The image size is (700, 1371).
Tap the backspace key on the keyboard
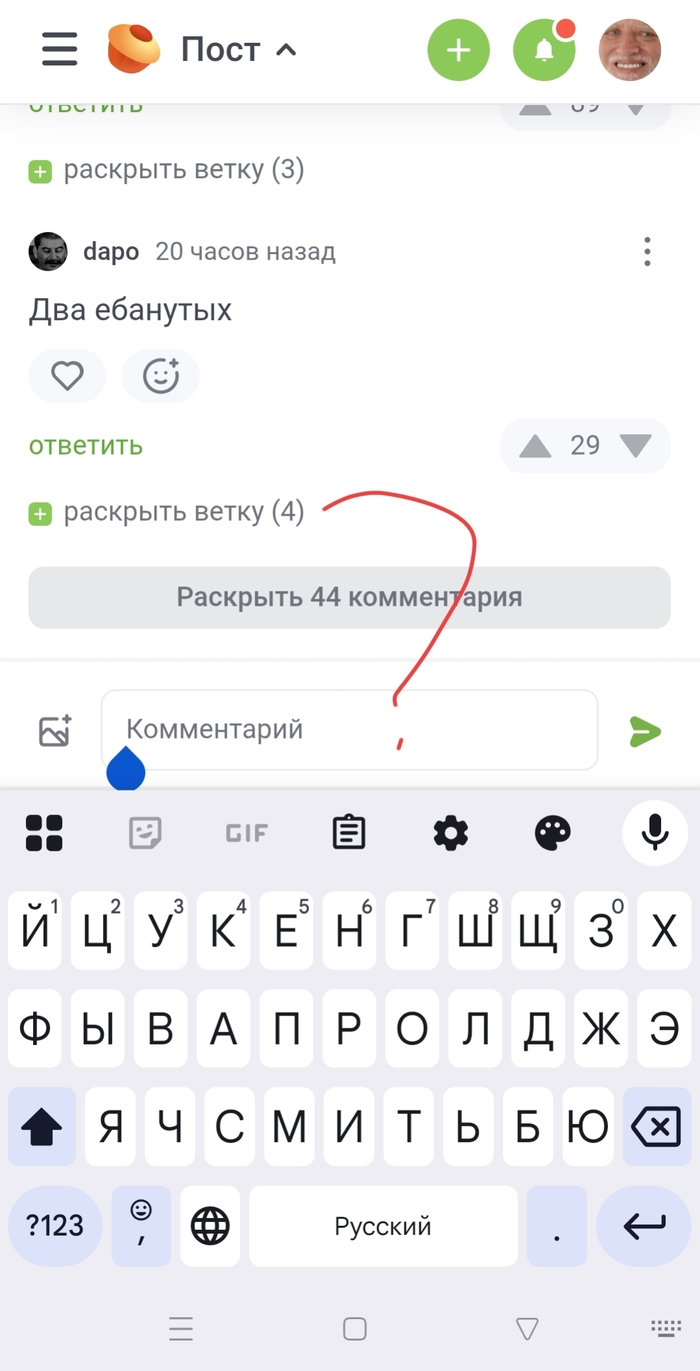[655, 1127]
